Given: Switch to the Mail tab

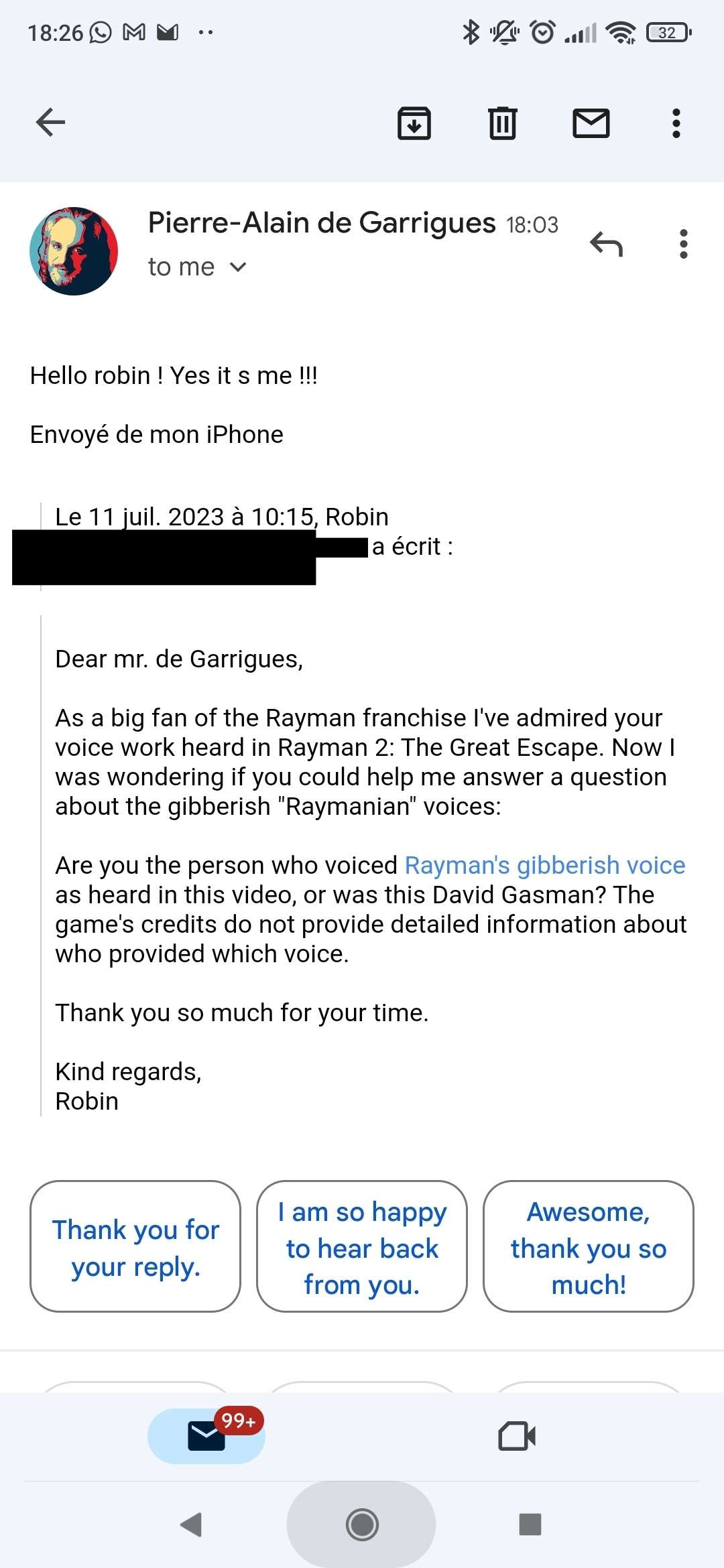Looking at the screenshot, I should click(206, 1436).
